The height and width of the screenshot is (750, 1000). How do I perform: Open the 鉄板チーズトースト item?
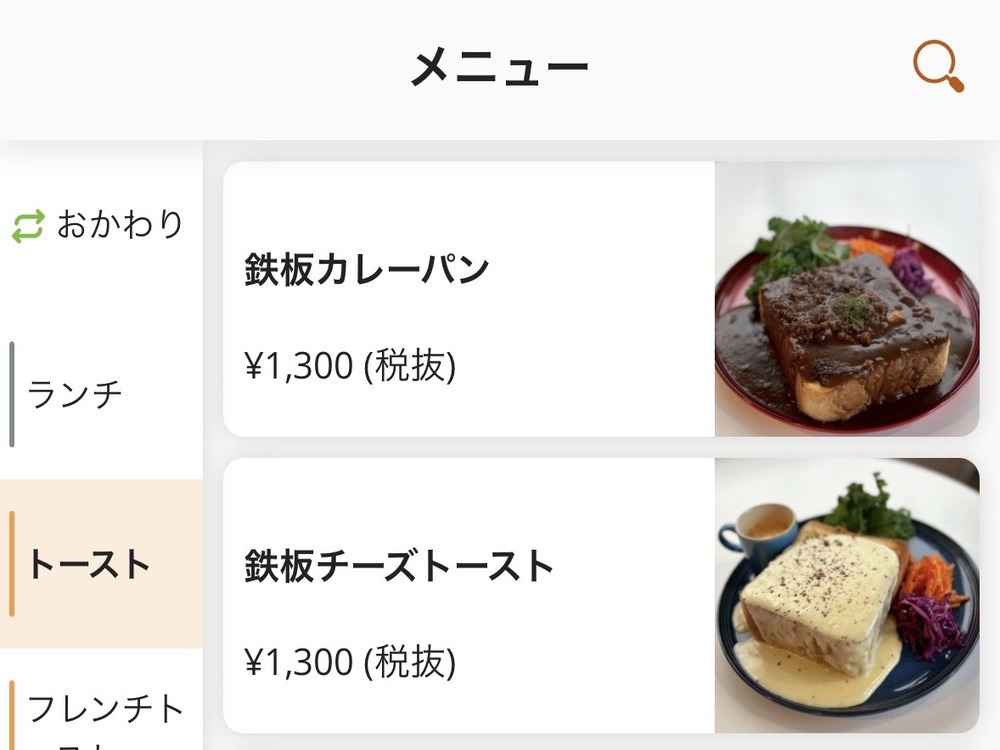pos(600,595)
